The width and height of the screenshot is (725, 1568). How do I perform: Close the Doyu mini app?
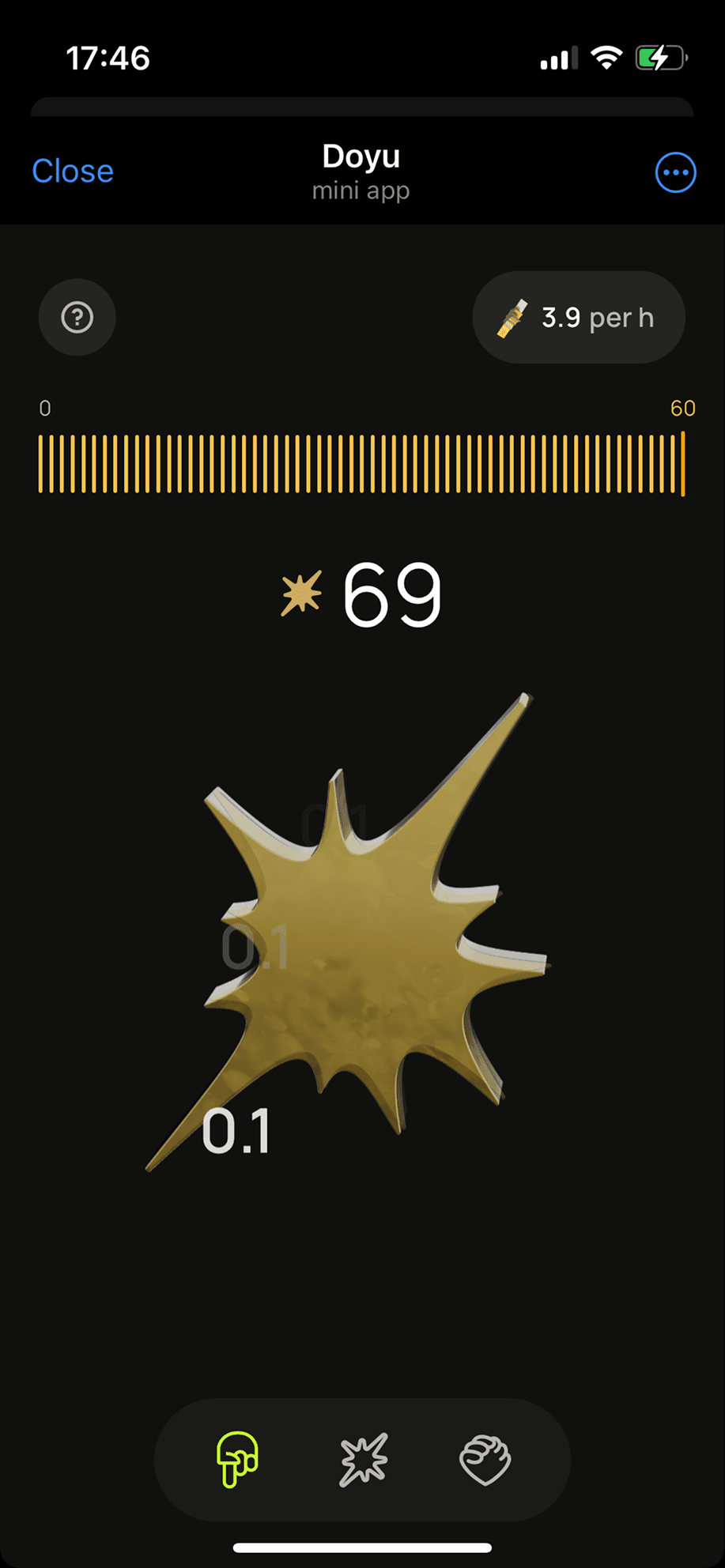pos(73,171)
